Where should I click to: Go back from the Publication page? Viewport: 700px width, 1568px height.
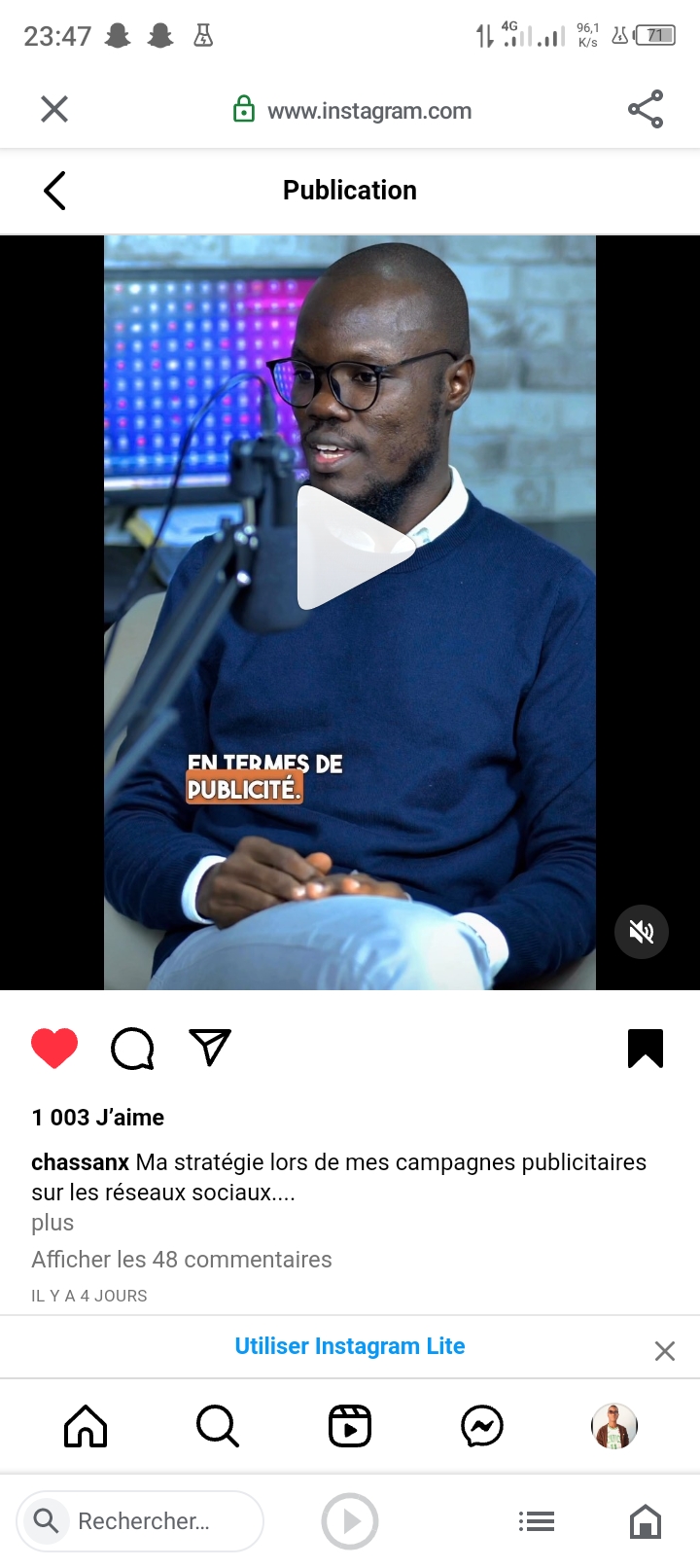coord(55,191)
